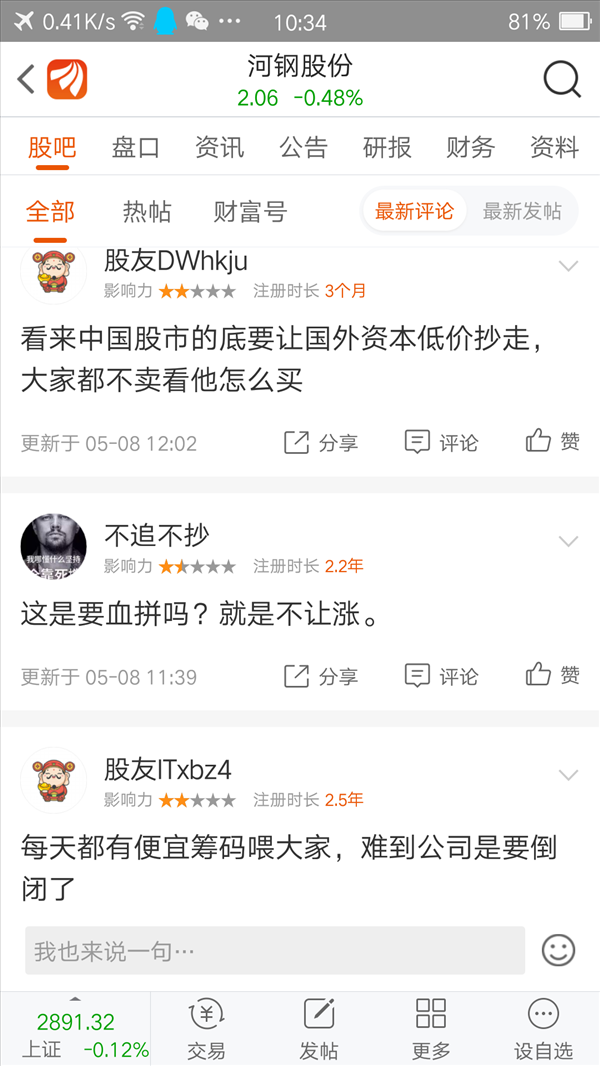Tap the 我也来说一句 comment field
Screen dimensions: 600x1066
coord(275,950)
